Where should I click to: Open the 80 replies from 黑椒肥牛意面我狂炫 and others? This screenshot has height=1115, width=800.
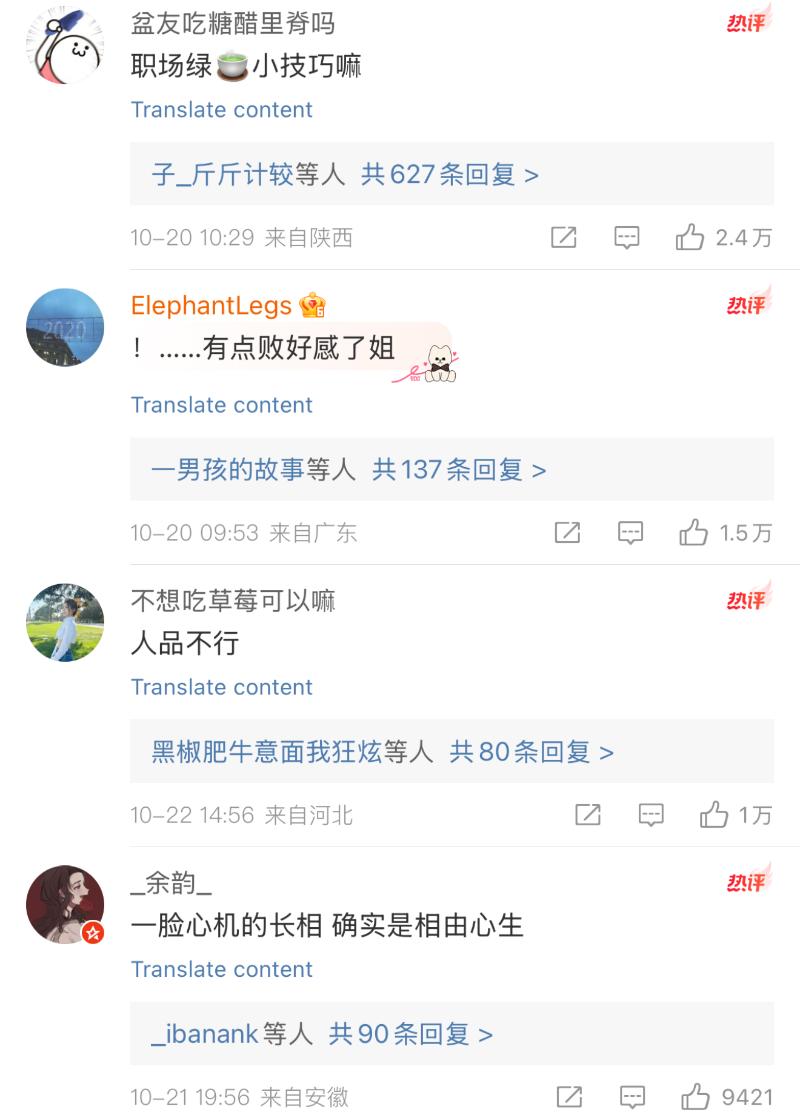(382, 752)
